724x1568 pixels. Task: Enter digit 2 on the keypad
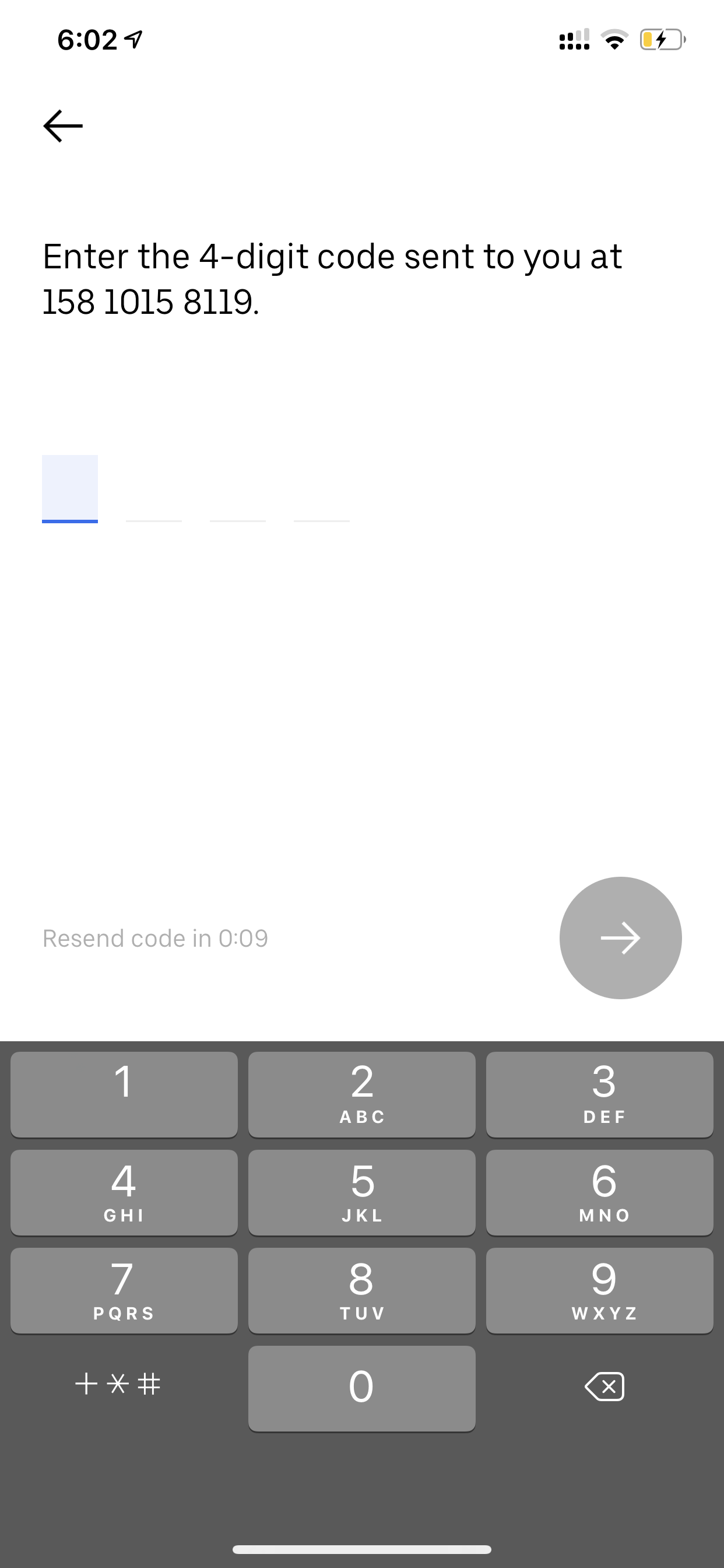pyautogui.click(x=362, y=1094)
